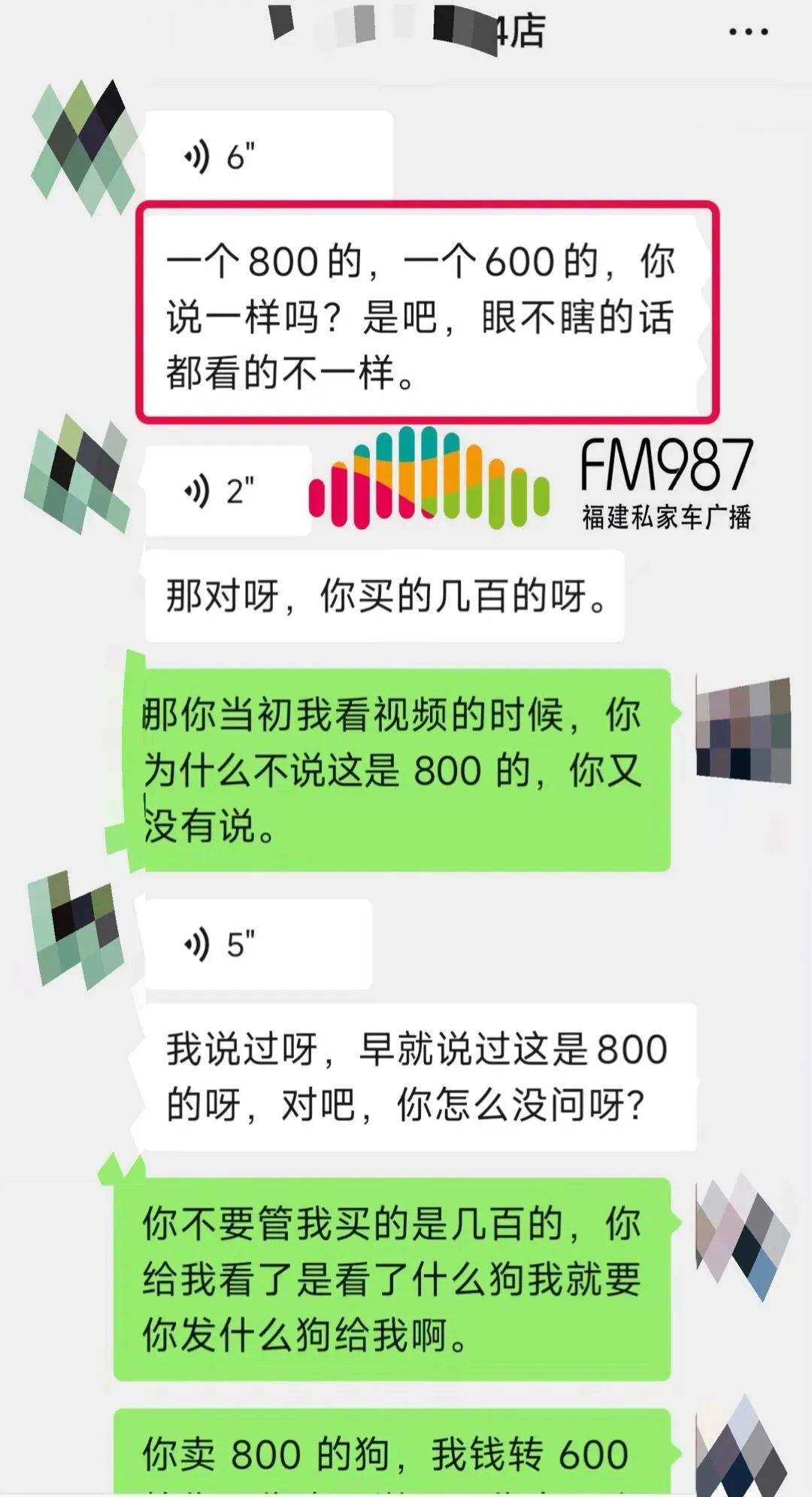The width and height of the screenshot is (812, 1497).
Task: Open the chat overflow menu
Action: pos(748,32)
